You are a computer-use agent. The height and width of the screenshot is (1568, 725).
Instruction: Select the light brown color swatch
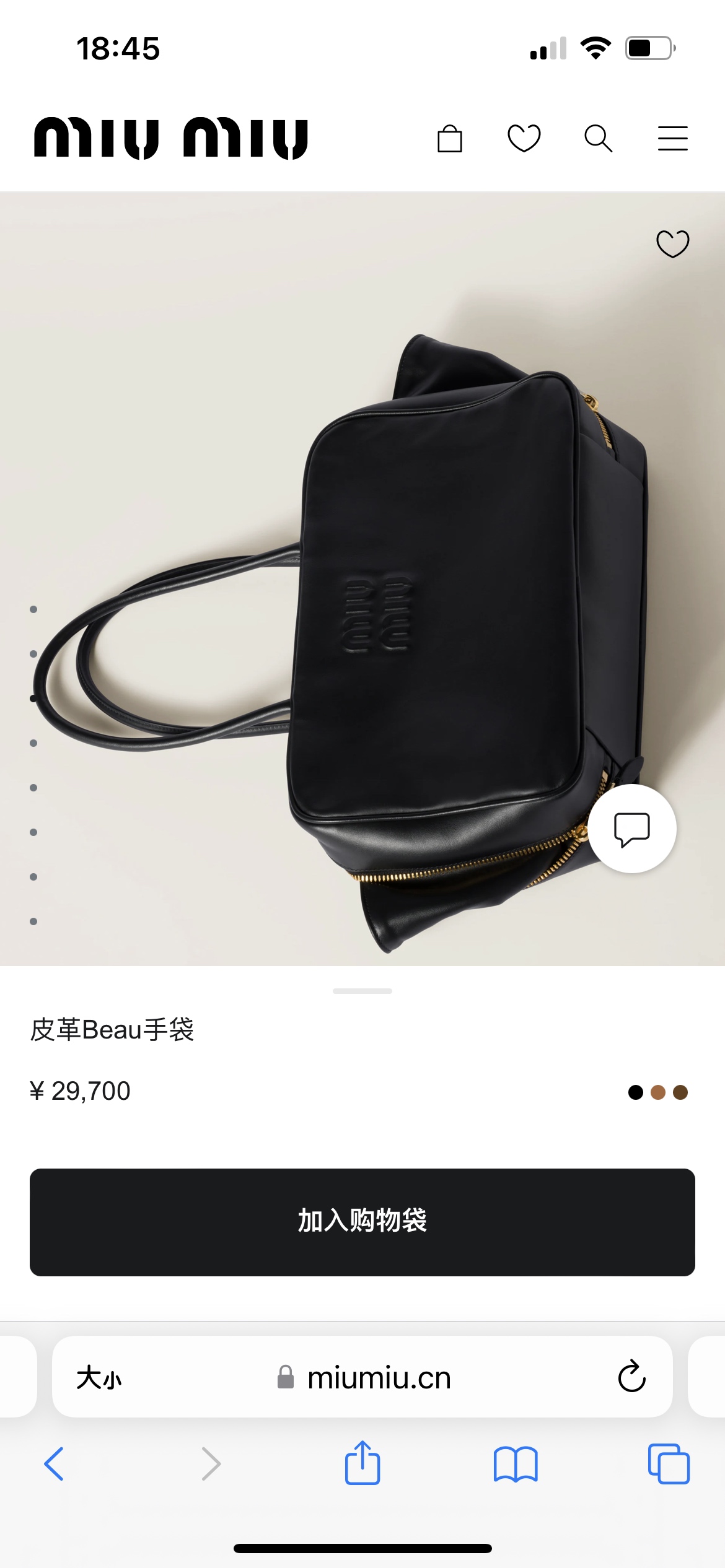pyautogui.click(x=658, y=1092)
